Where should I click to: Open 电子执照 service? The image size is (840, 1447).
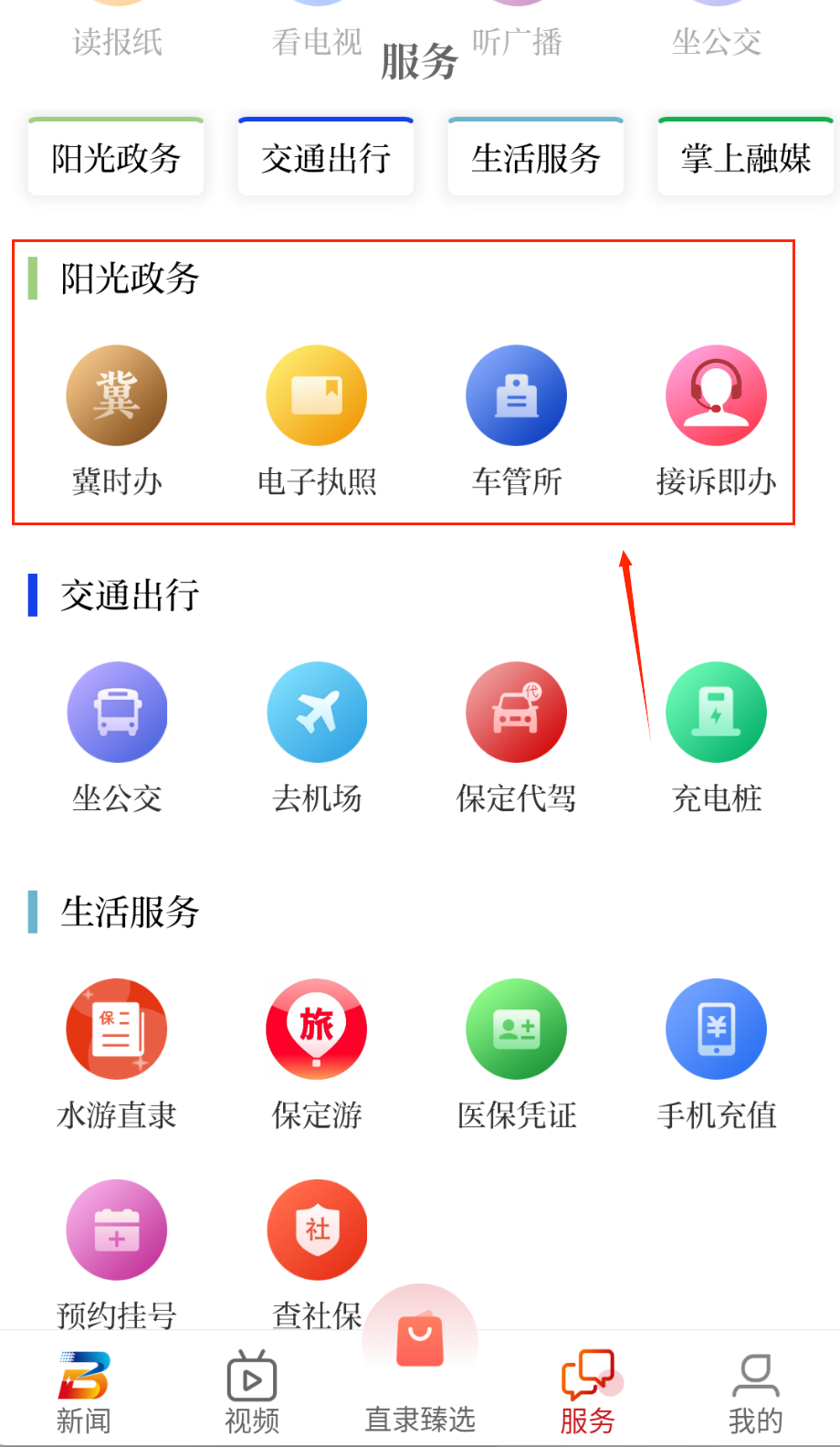click(317, 396)
